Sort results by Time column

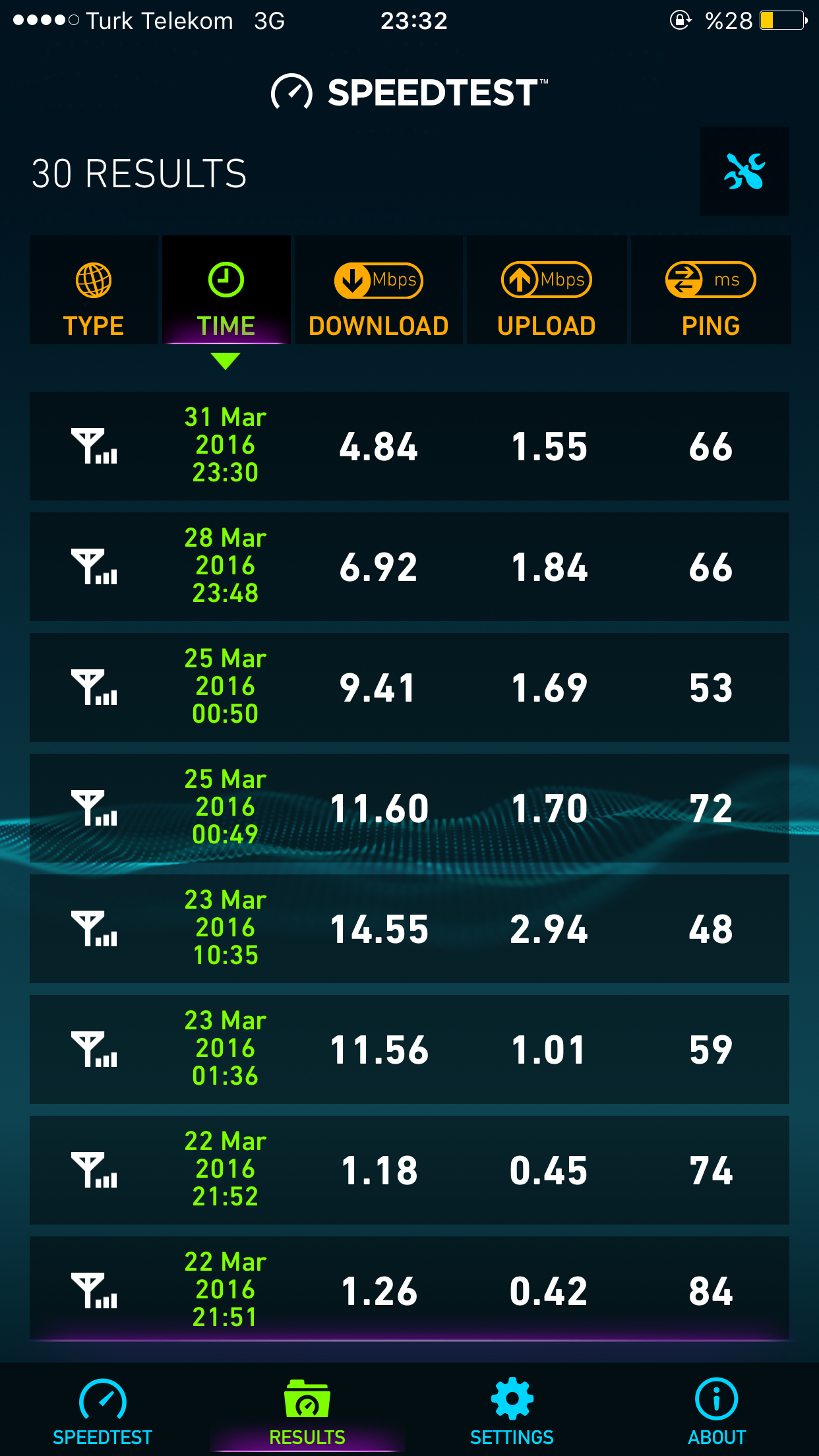(x=226, y=290)
